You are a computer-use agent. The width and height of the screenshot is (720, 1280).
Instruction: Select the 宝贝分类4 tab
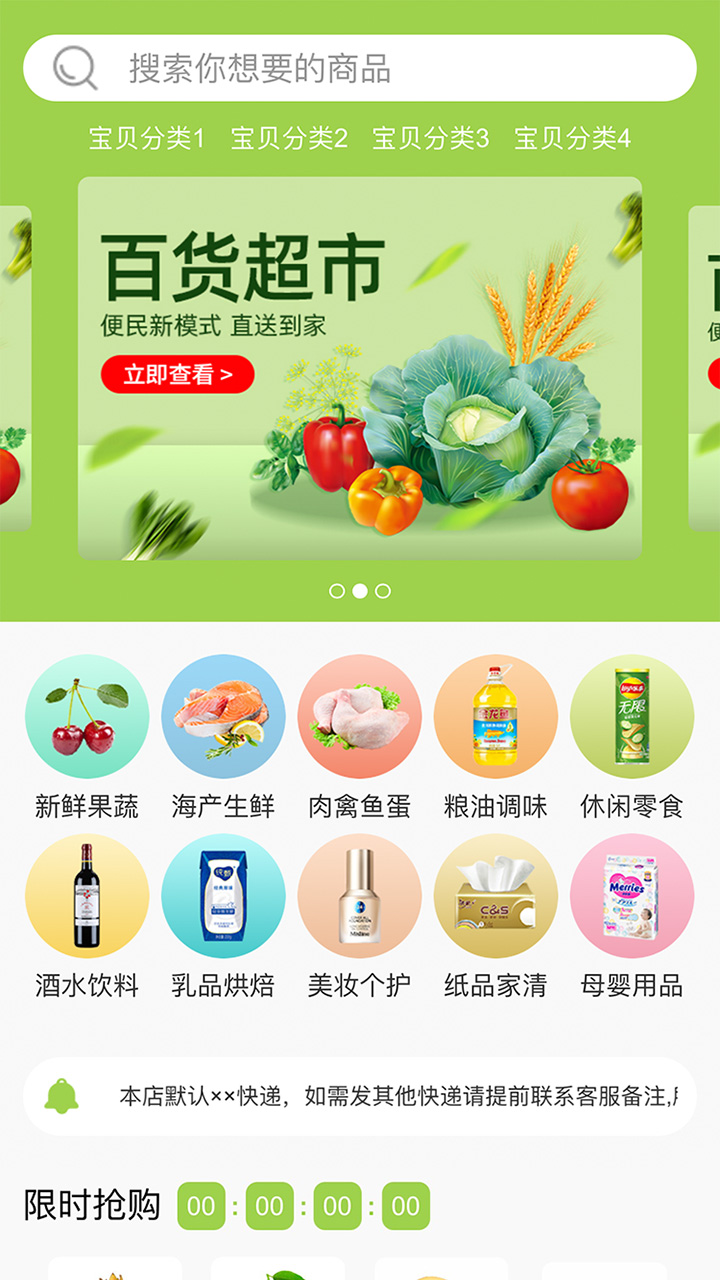point(573,138)
